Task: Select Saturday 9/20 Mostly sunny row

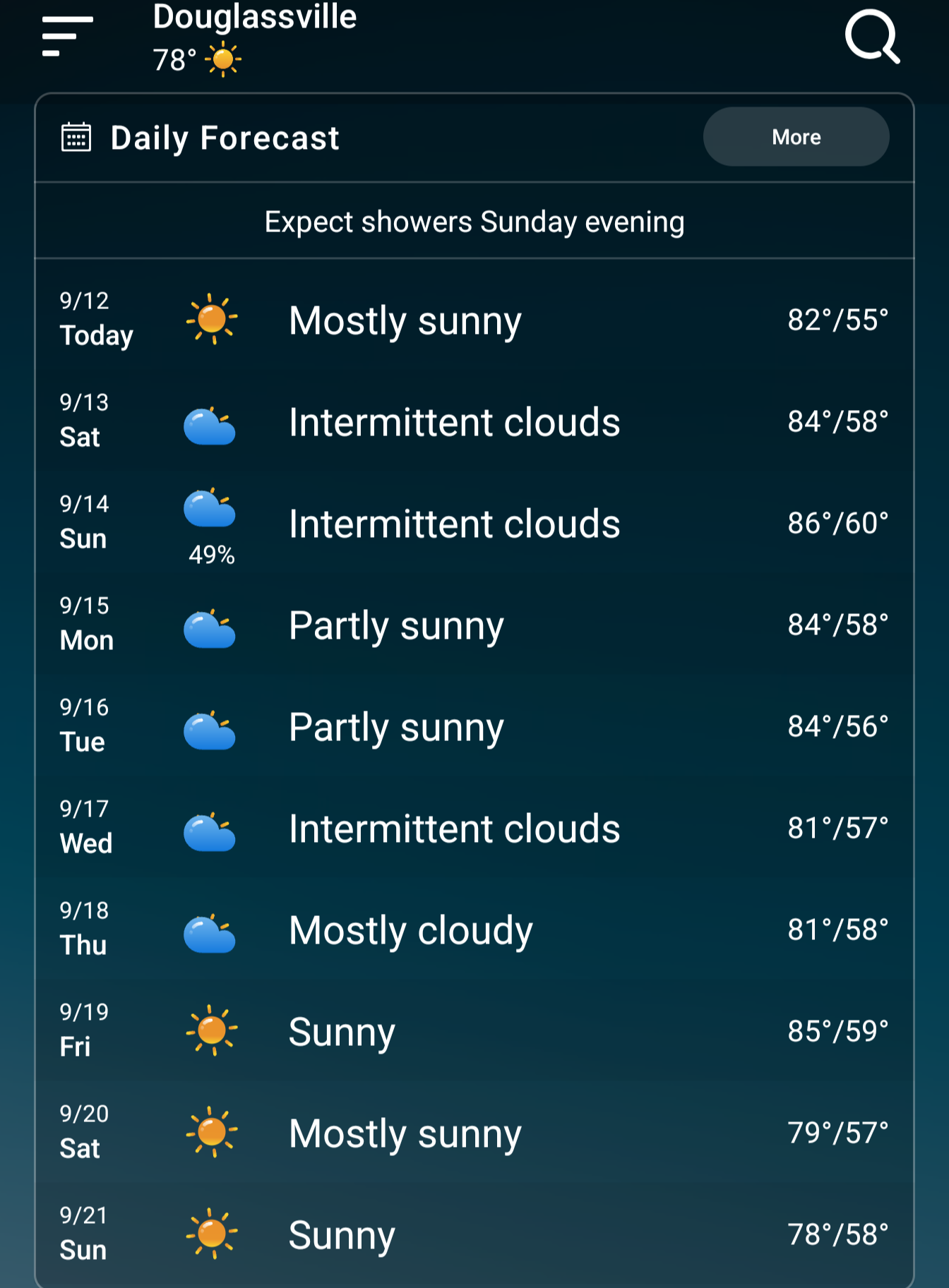Action: pyautogui.click(x=474, y=1133)
